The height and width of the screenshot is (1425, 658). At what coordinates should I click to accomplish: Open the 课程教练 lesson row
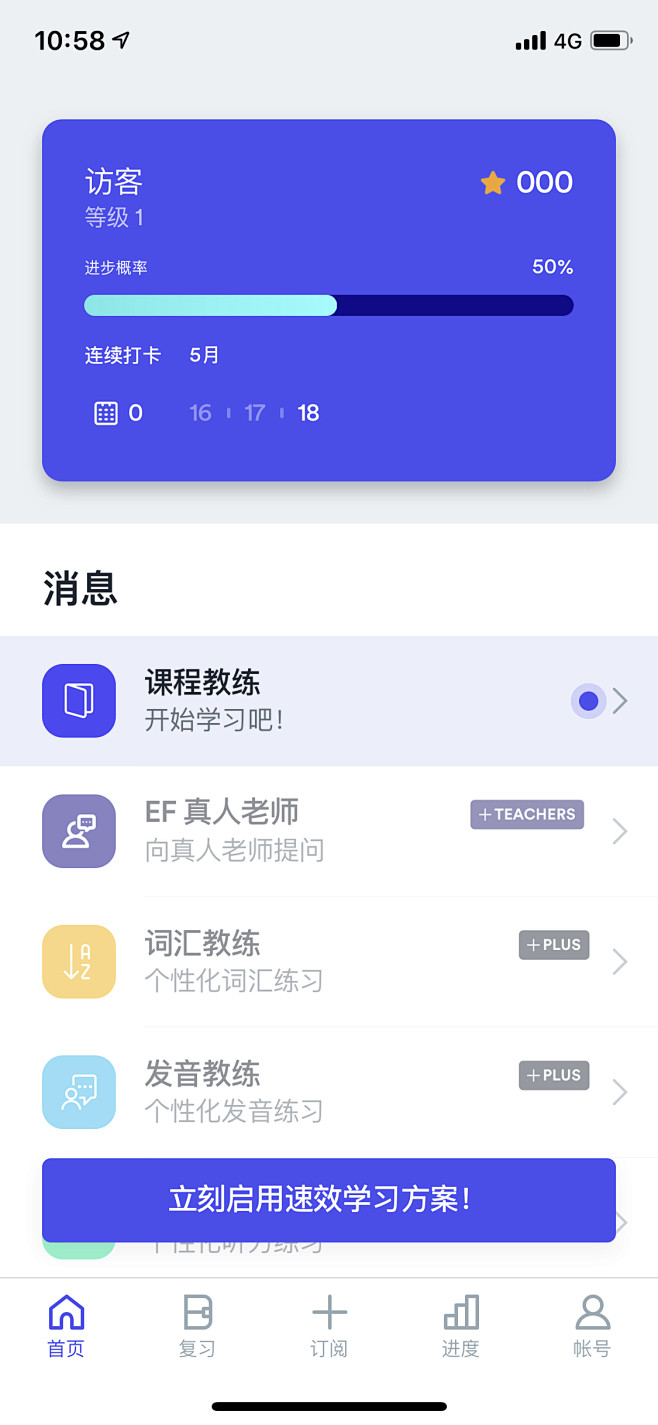point(329,701)
